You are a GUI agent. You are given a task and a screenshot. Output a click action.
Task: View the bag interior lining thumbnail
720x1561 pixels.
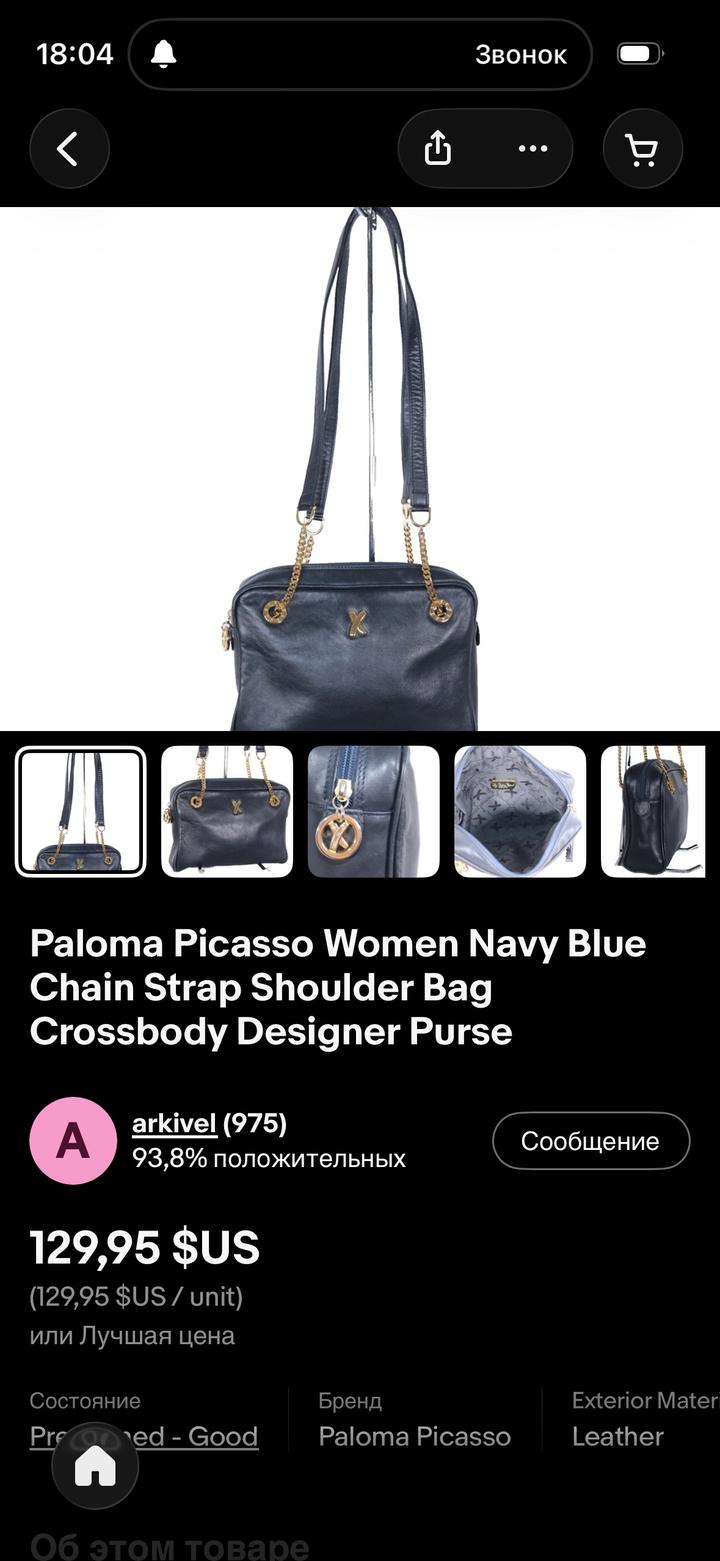pos(520,812)
